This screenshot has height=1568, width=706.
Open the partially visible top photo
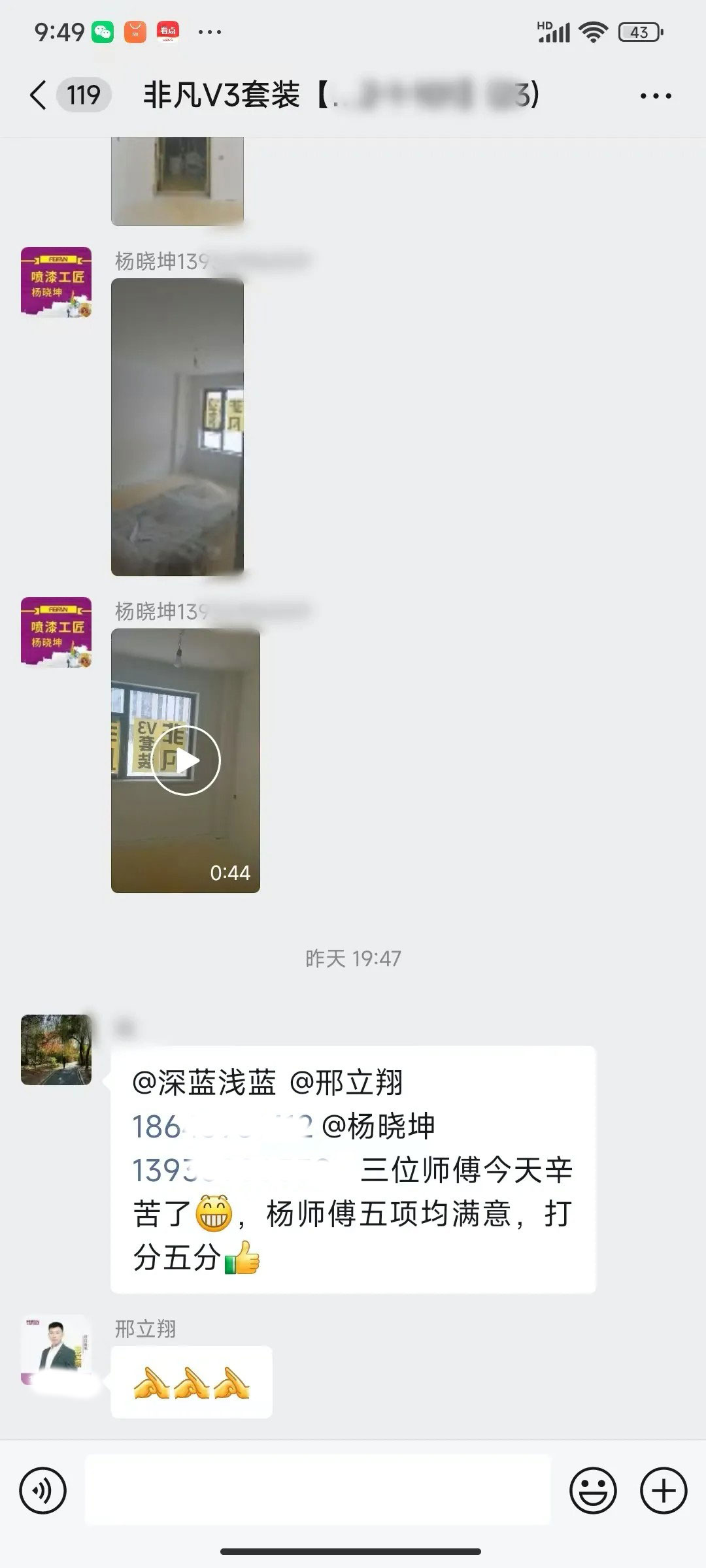177,181
